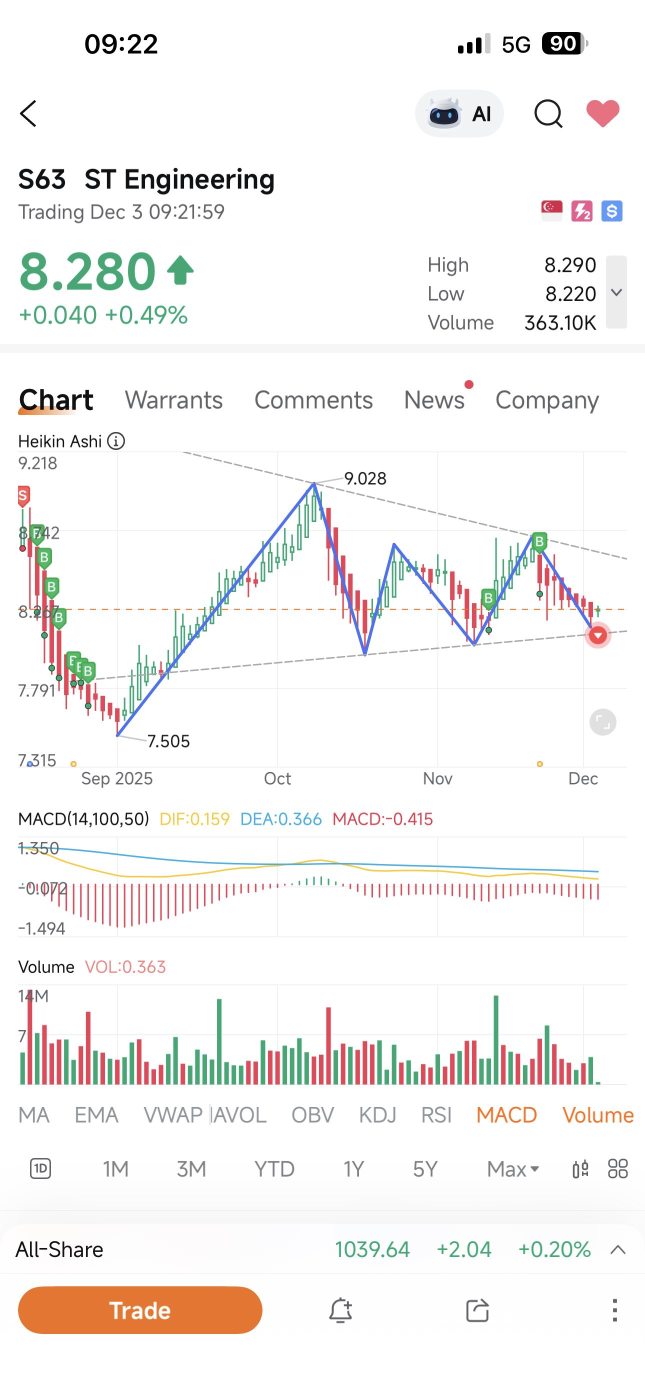Viewport: 645px width, 1398px height.
Task: Tap the Trade button
Action: [x=140, y=1310]
